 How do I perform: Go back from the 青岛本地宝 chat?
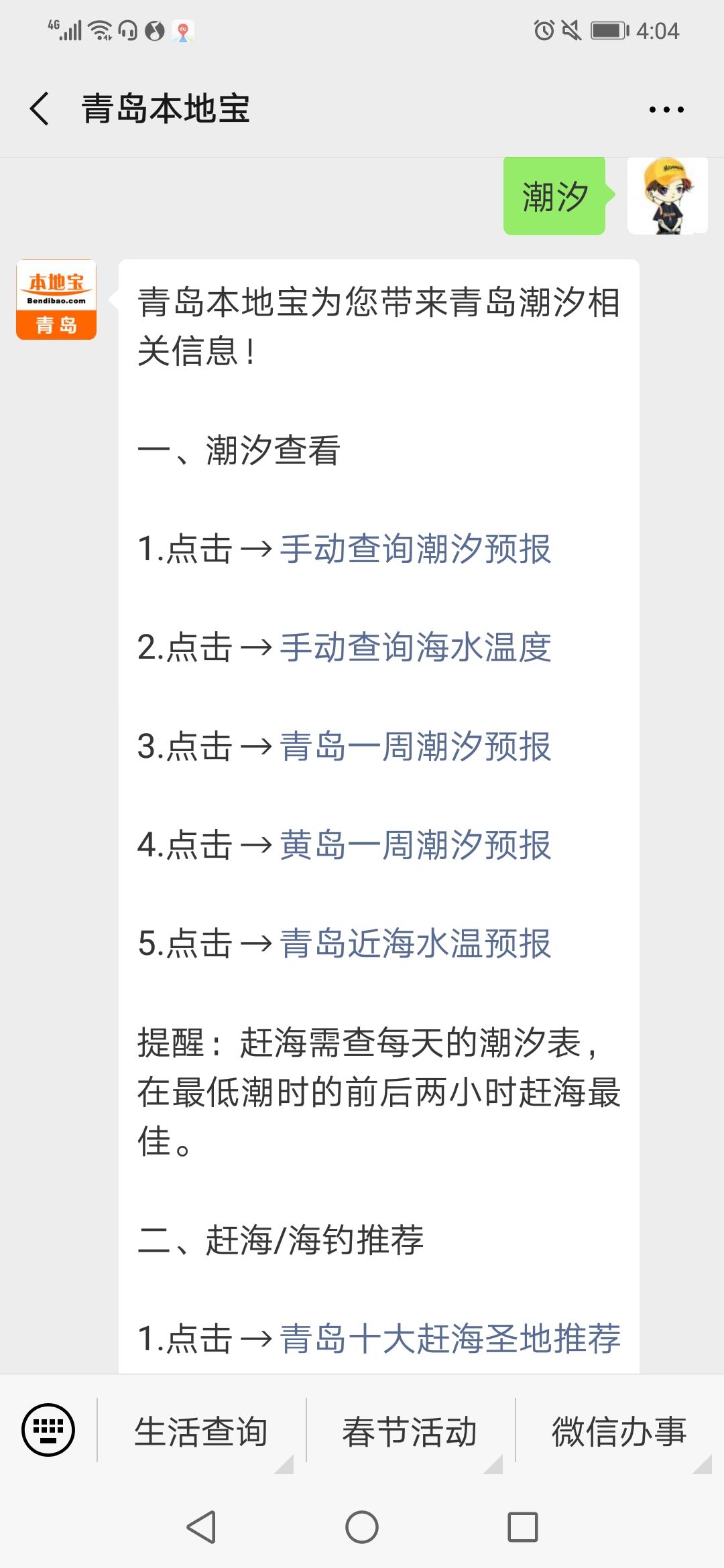click(40, 109)
